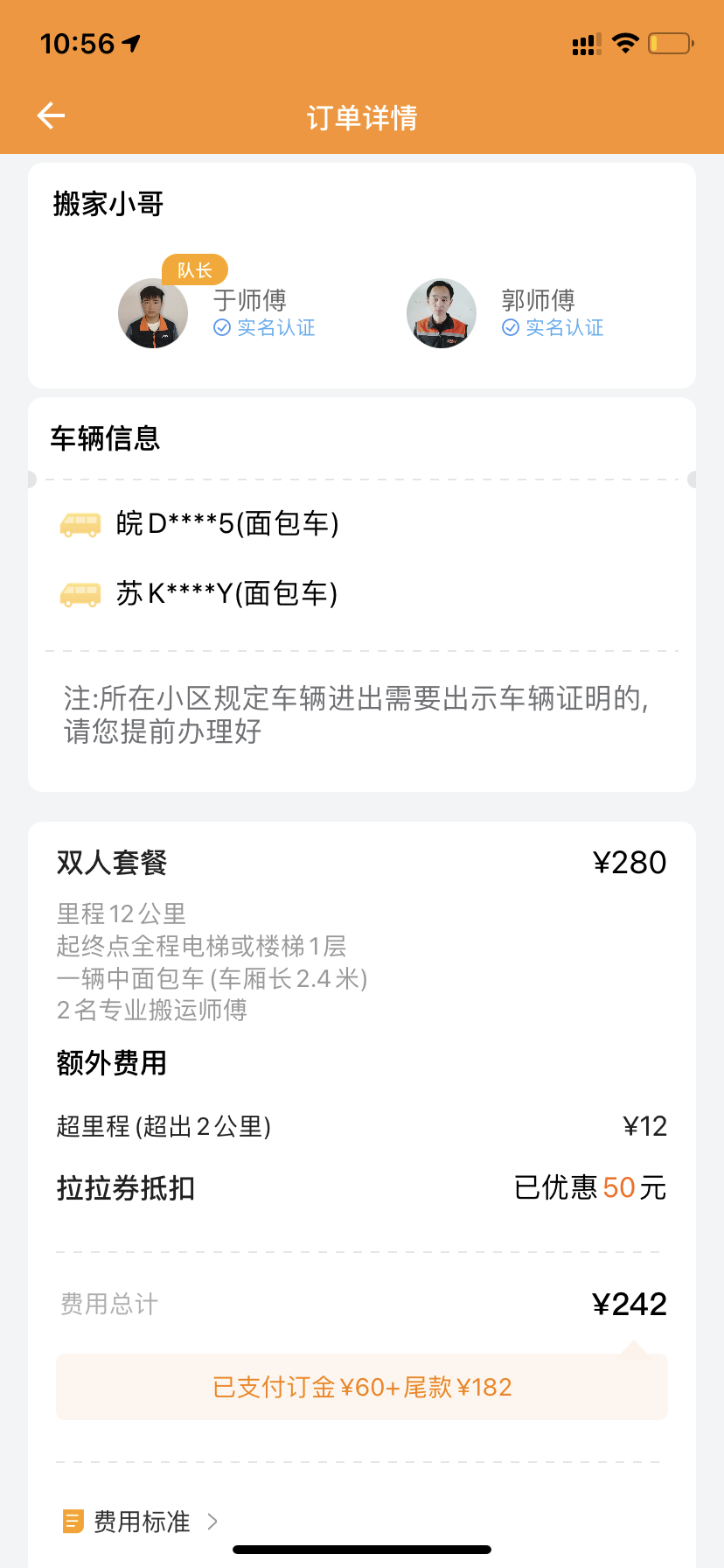Screen dimensions: 724x1568
Task: View 于师傅's mover profile photo
Action: (153, 313)
